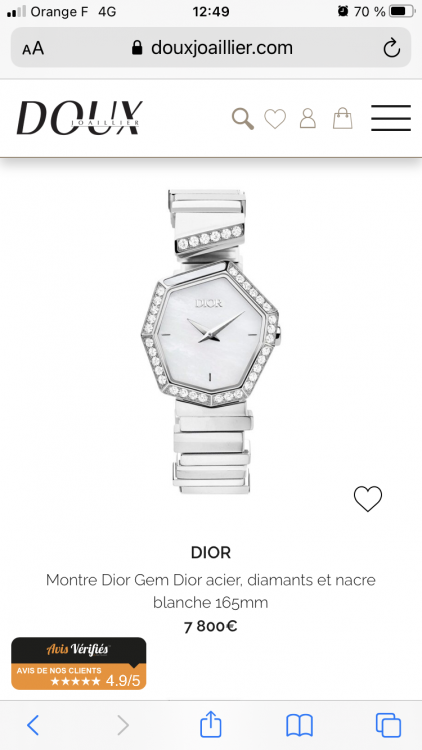Open the wishlist heart in header

(275, 119)
